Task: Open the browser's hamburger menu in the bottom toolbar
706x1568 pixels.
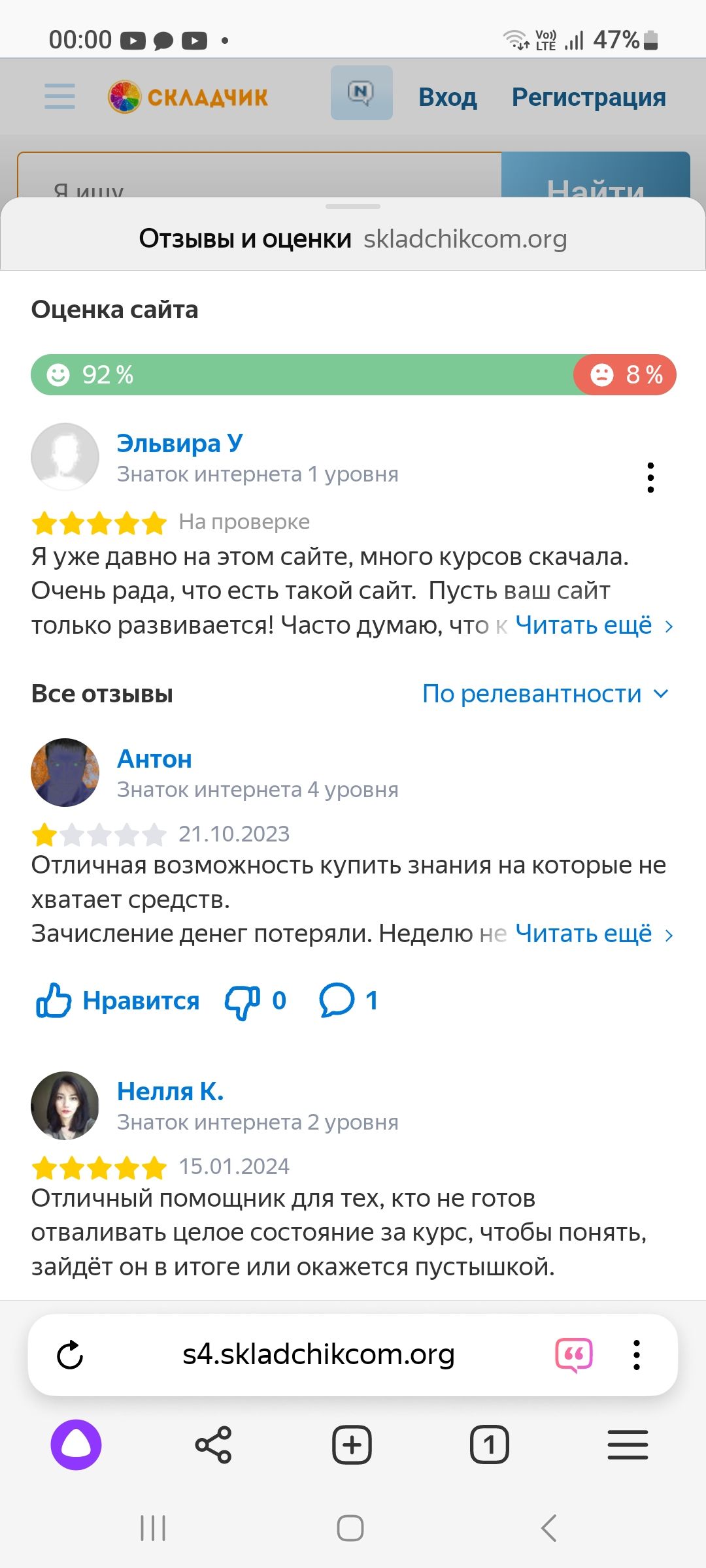Action: point(628,1445)
